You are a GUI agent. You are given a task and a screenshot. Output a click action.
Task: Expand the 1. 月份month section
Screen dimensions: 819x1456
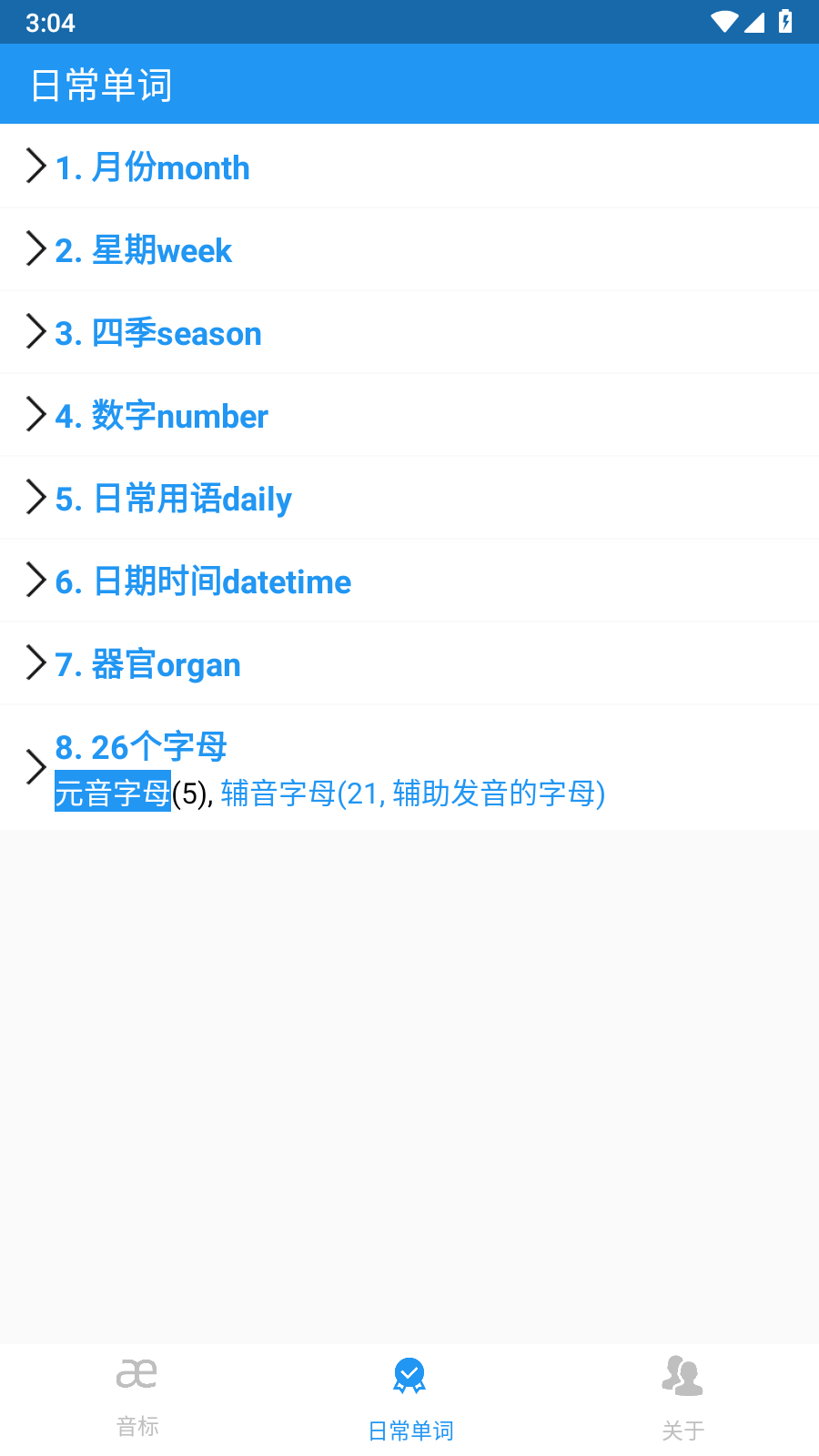point(153,167)
